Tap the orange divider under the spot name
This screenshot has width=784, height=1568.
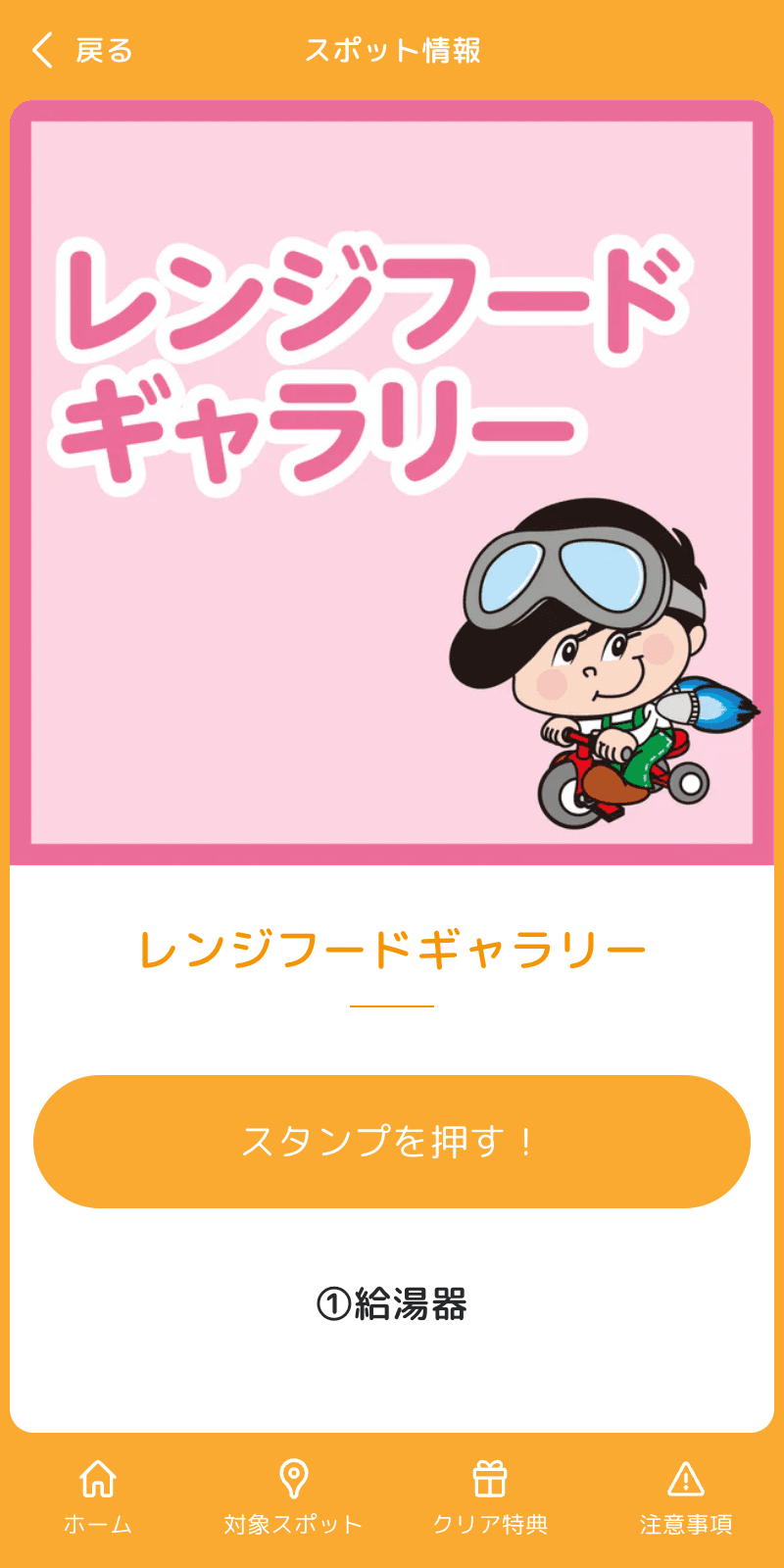[392, 1004]
